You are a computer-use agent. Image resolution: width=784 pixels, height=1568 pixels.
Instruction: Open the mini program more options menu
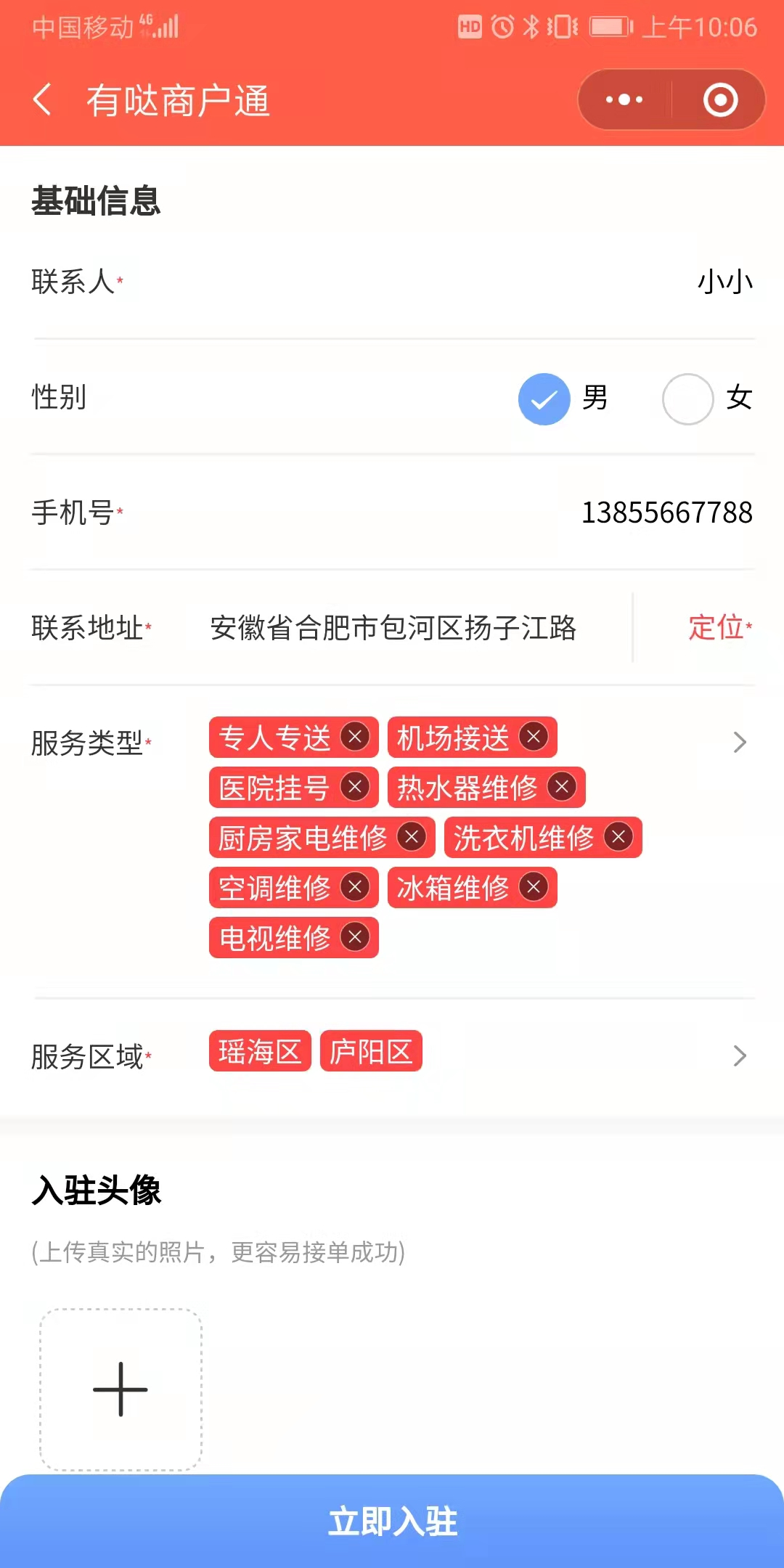pos(624,99)
